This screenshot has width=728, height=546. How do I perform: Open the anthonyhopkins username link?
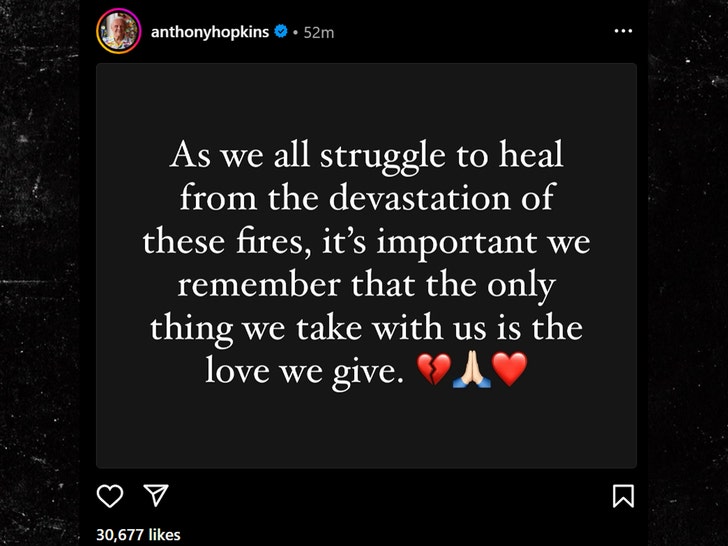point(211,32)
